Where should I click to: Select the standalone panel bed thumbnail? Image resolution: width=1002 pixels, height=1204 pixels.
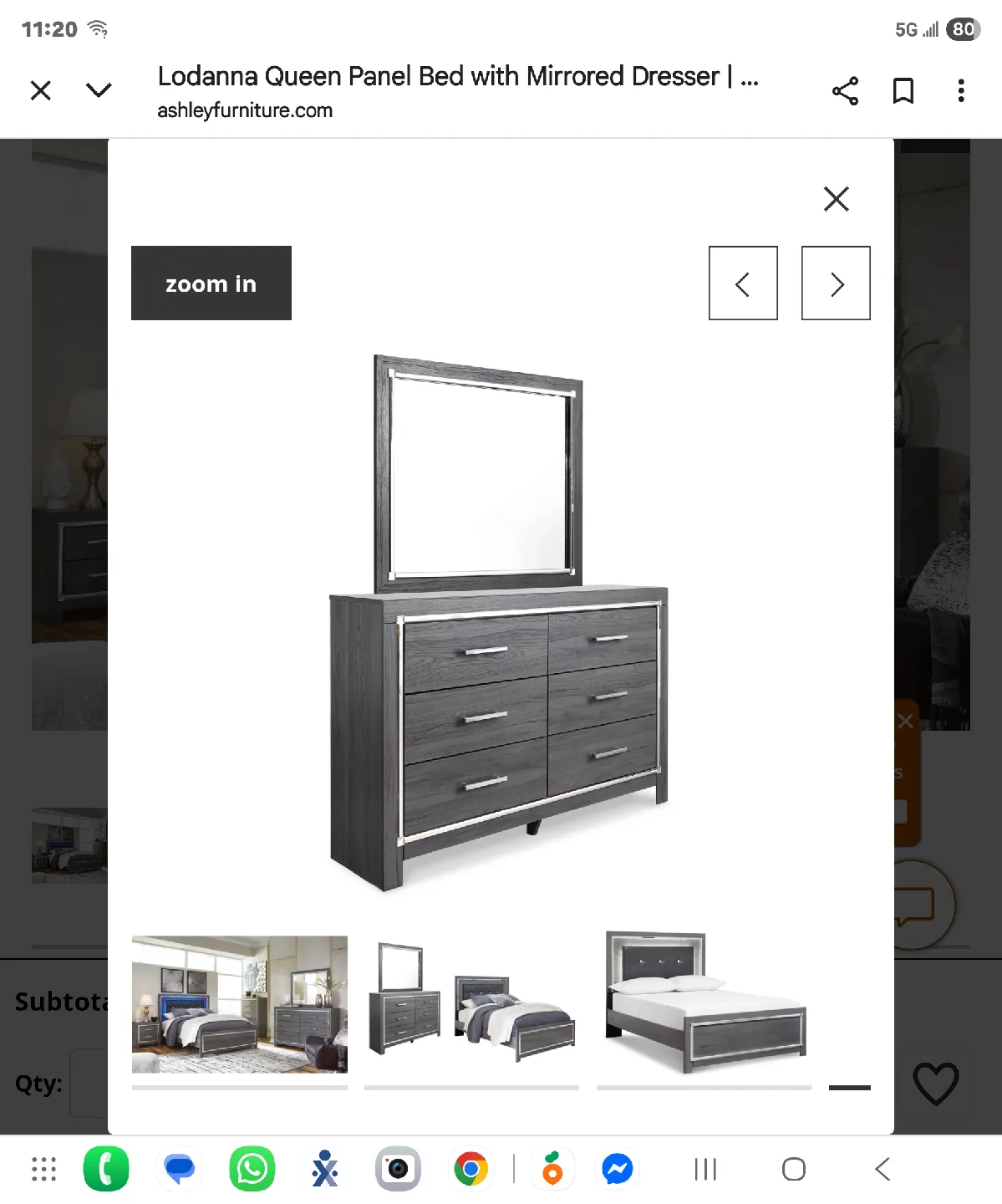point(704,1004)
